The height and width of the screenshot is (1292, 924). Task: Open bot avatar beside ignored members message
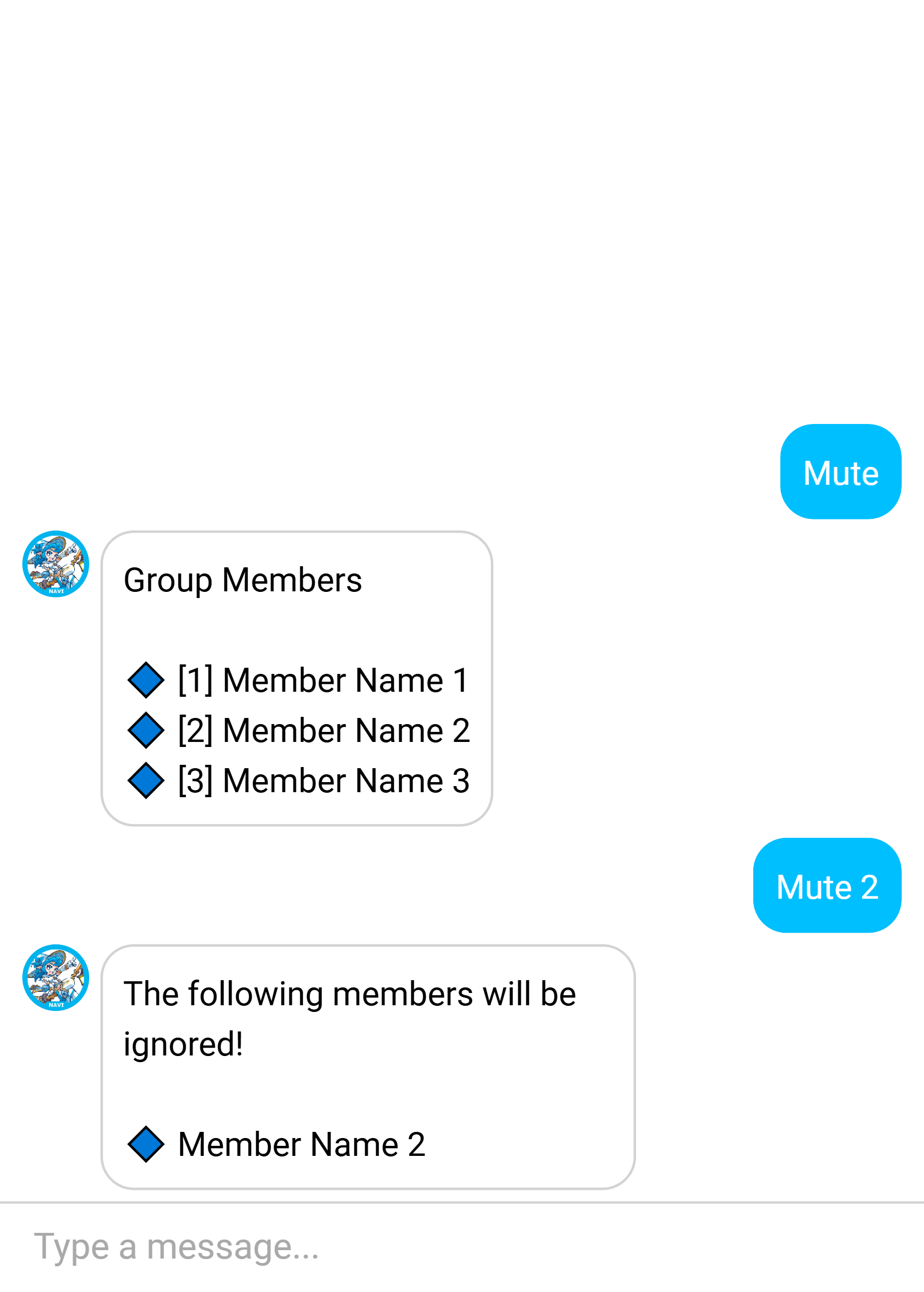tap(56, 977)
